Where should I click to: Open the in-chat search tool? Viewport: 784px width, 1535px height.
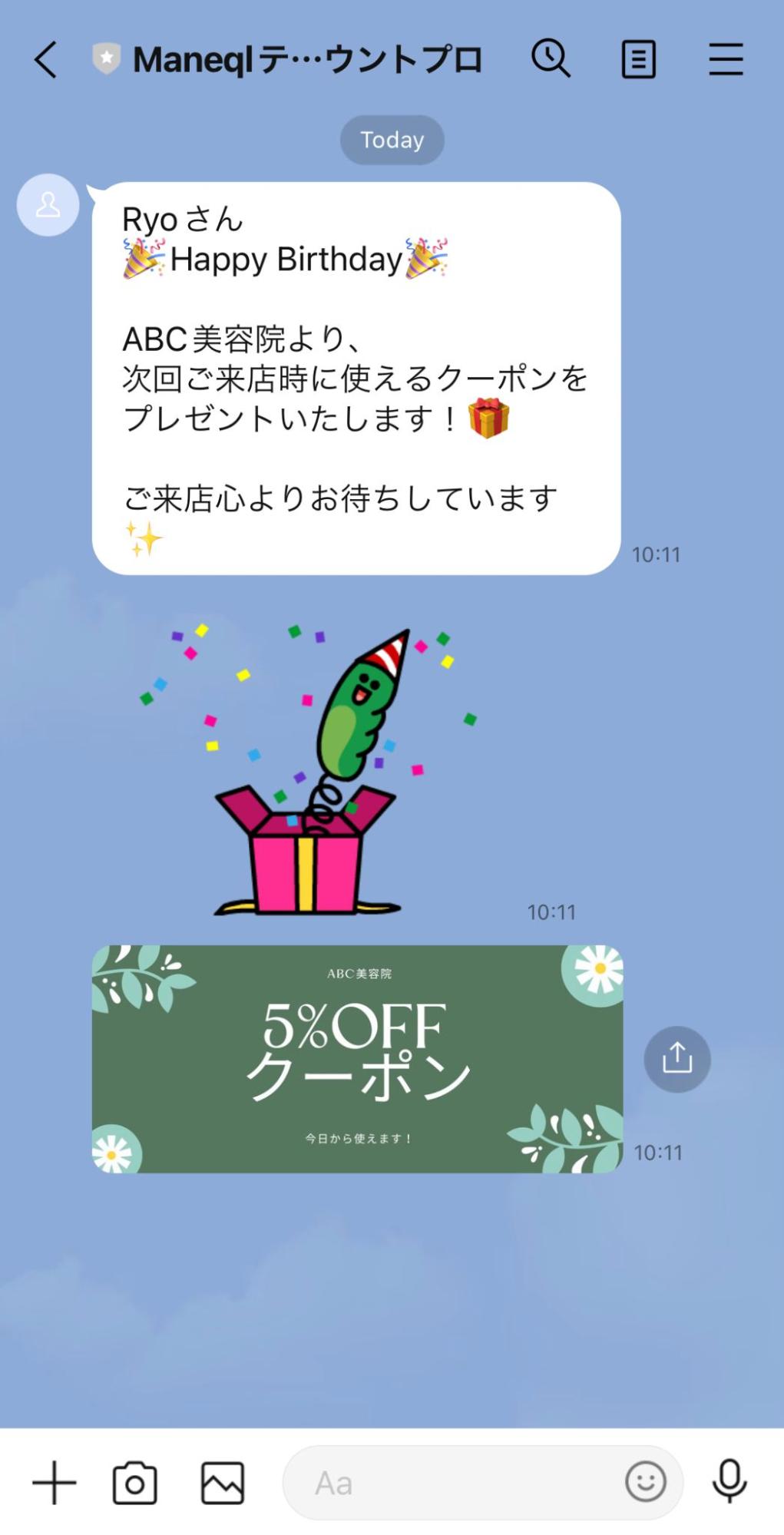coord(552,58)
